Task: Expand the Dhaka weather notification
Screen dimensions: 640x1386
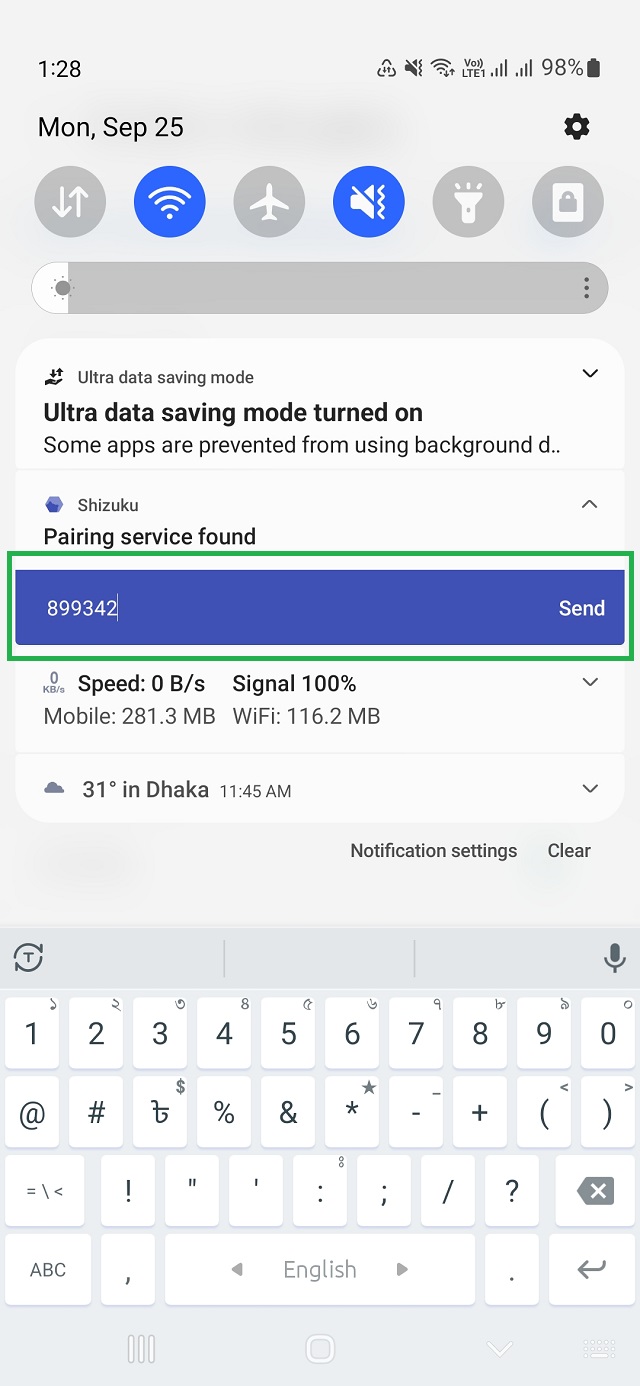Action: coord(590,788)
